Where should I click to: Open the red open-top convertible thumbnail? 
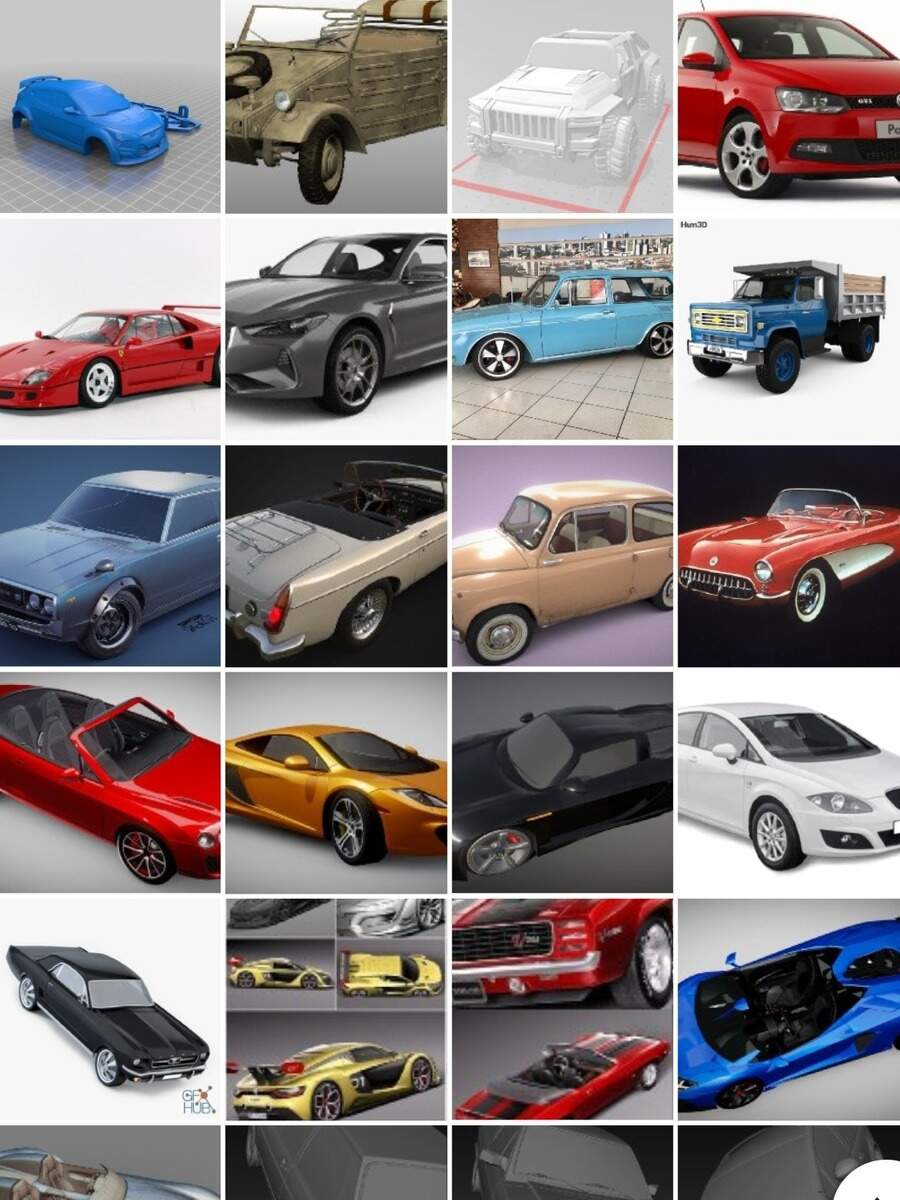click(110, 782)
